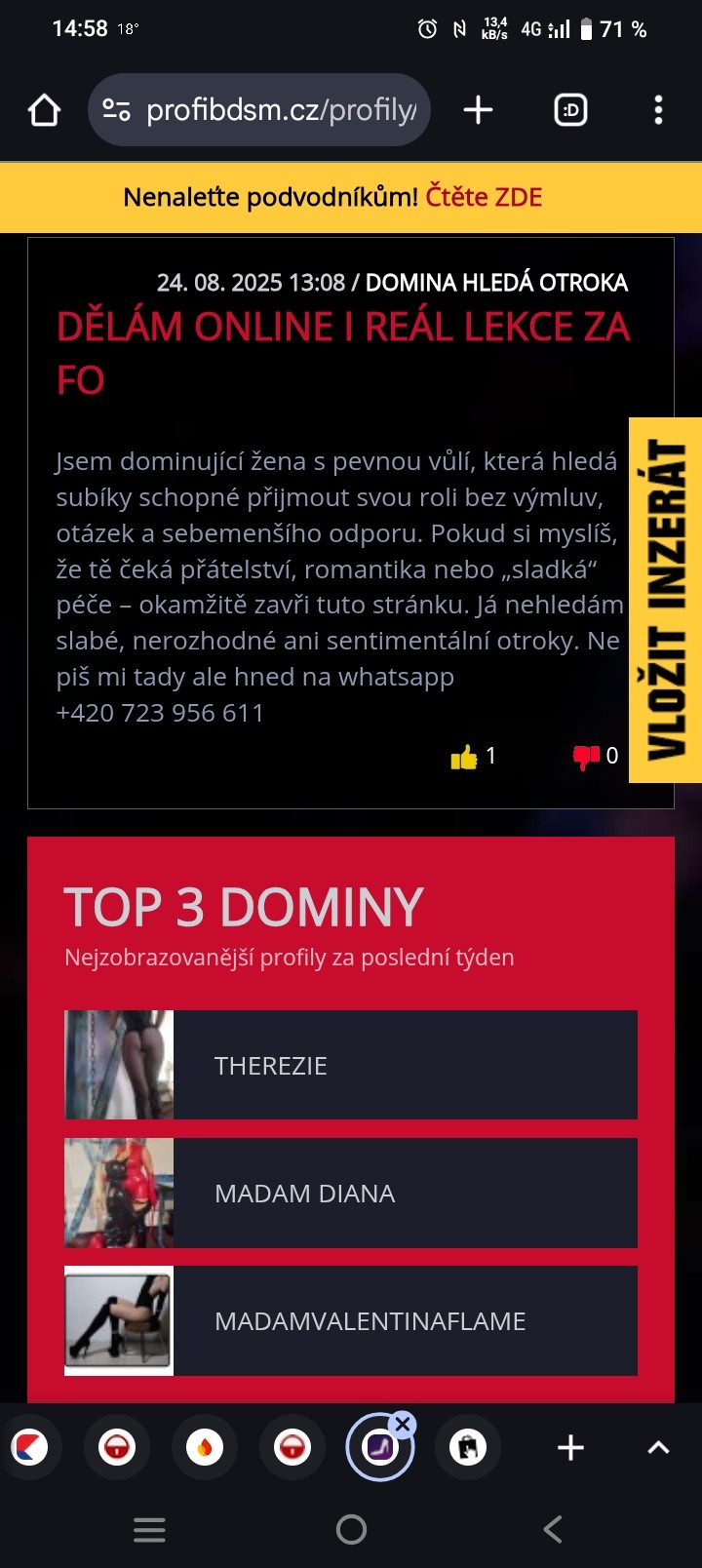Open the tab switcher
Screen dimensions: 702x1568
coord(570,110)
